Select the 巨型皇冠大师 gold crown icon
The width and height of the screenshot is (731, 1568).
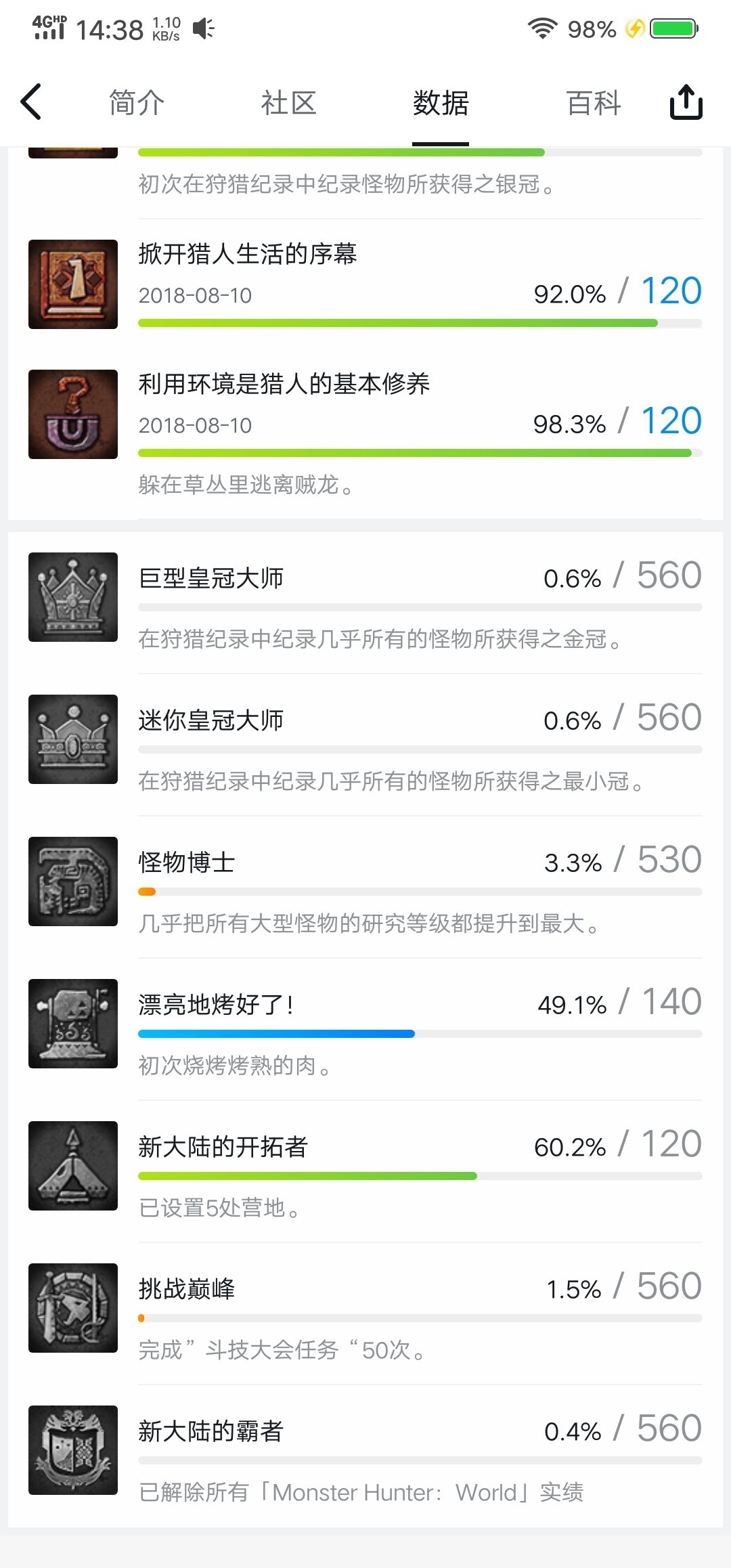72,596
